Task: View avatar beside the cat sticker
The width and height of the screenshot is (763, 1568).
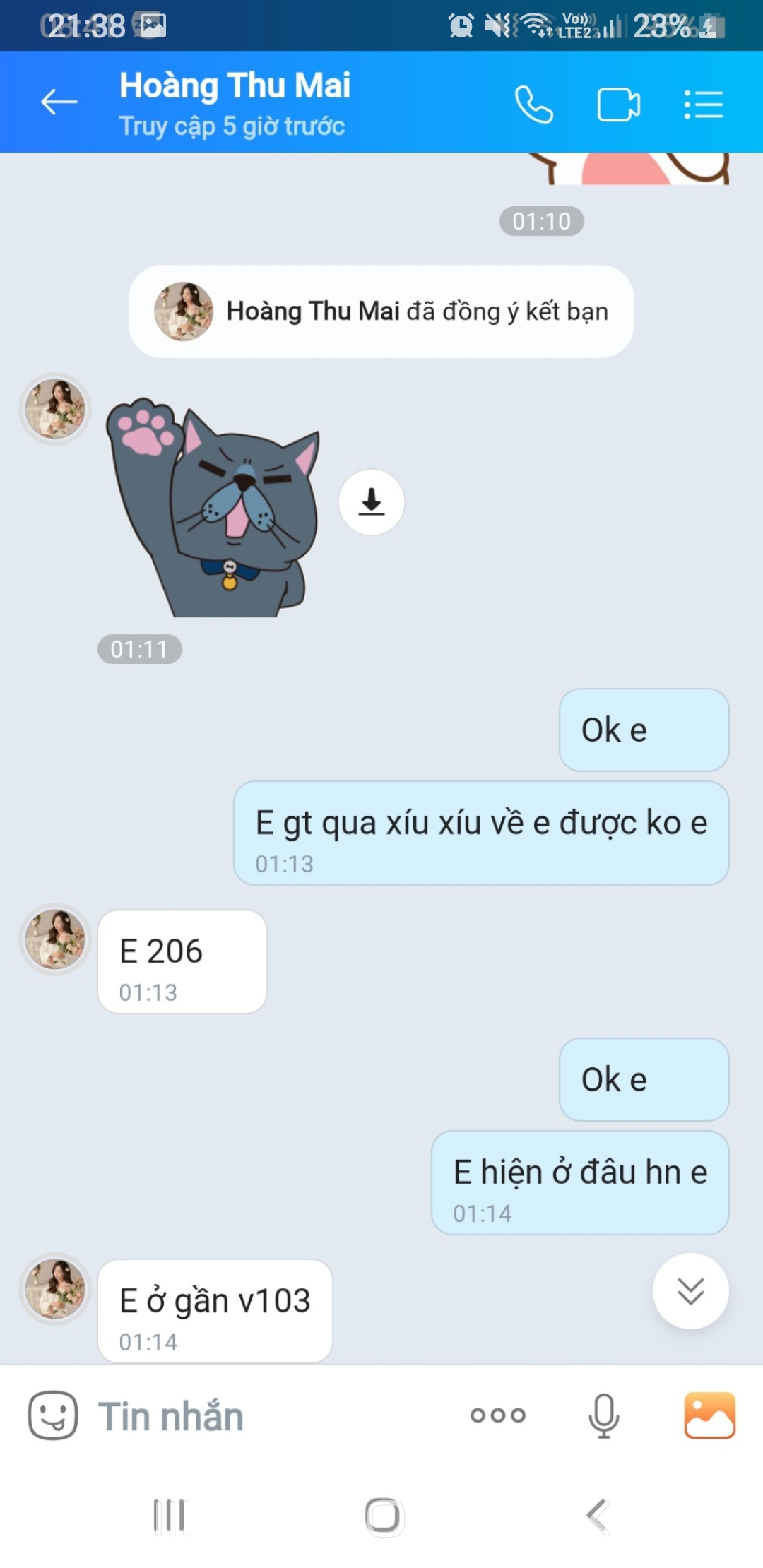Action: tap(55, 408)
